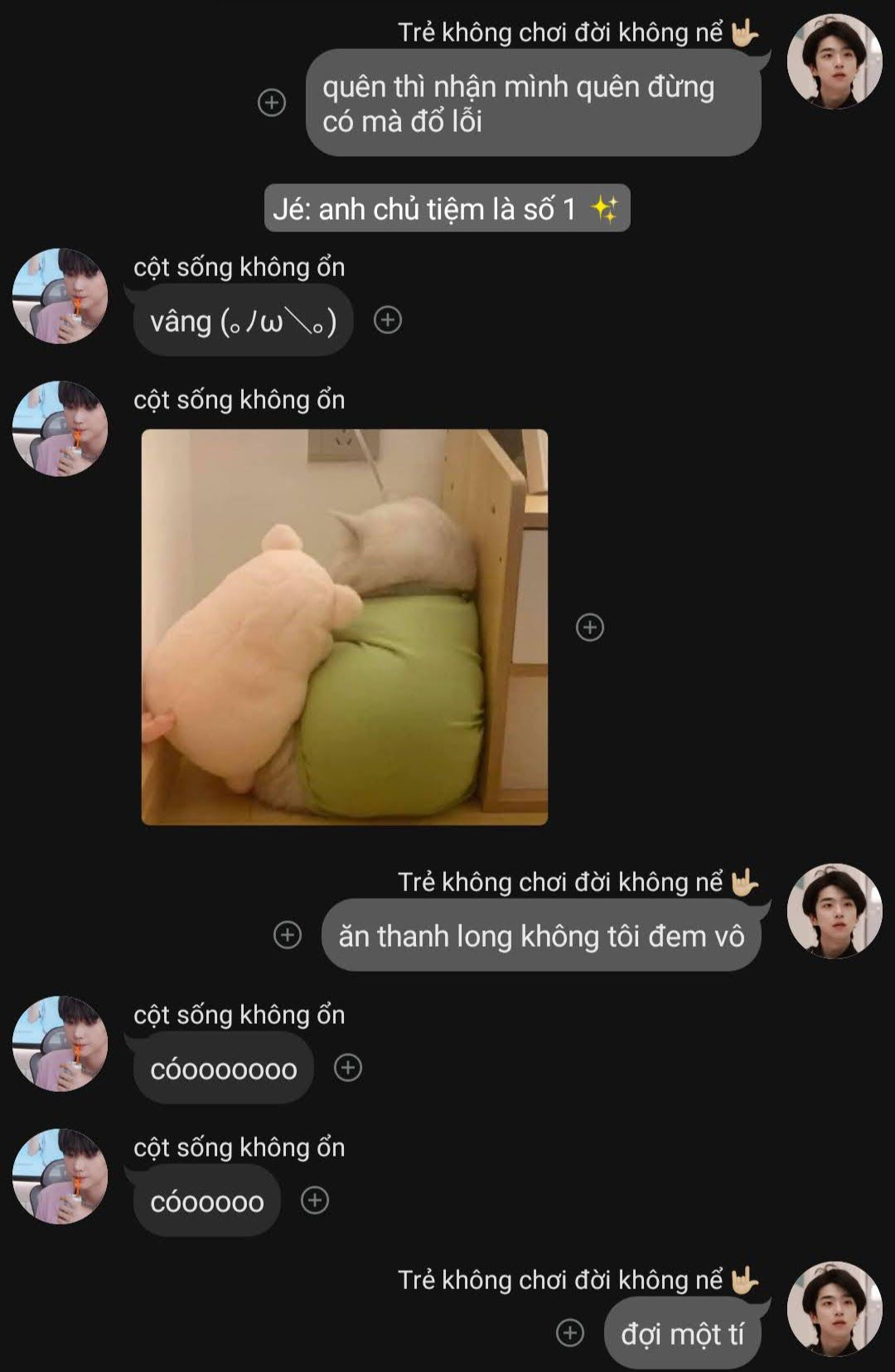
Task: Tap plus icon next to the photo message
Action: click(590, 628)
